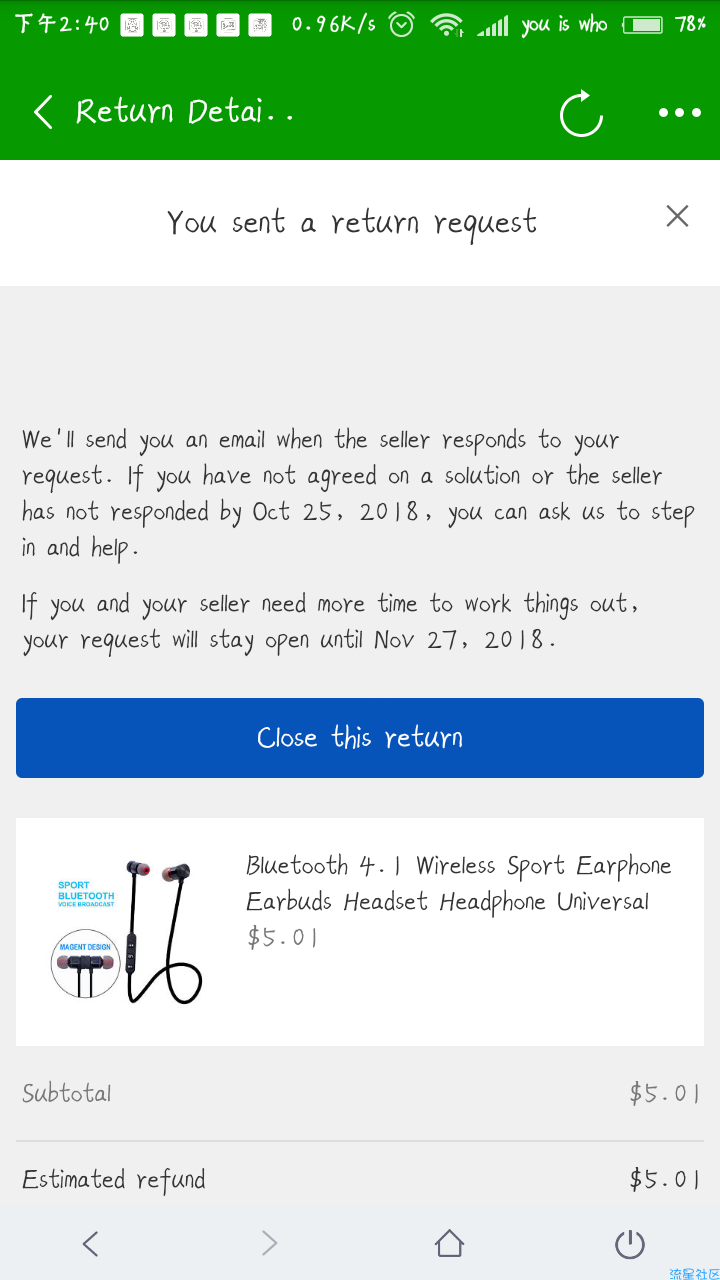Tap the power icon in the bottom bar
The image size is (720, 1280).
tap(629, 1243)
